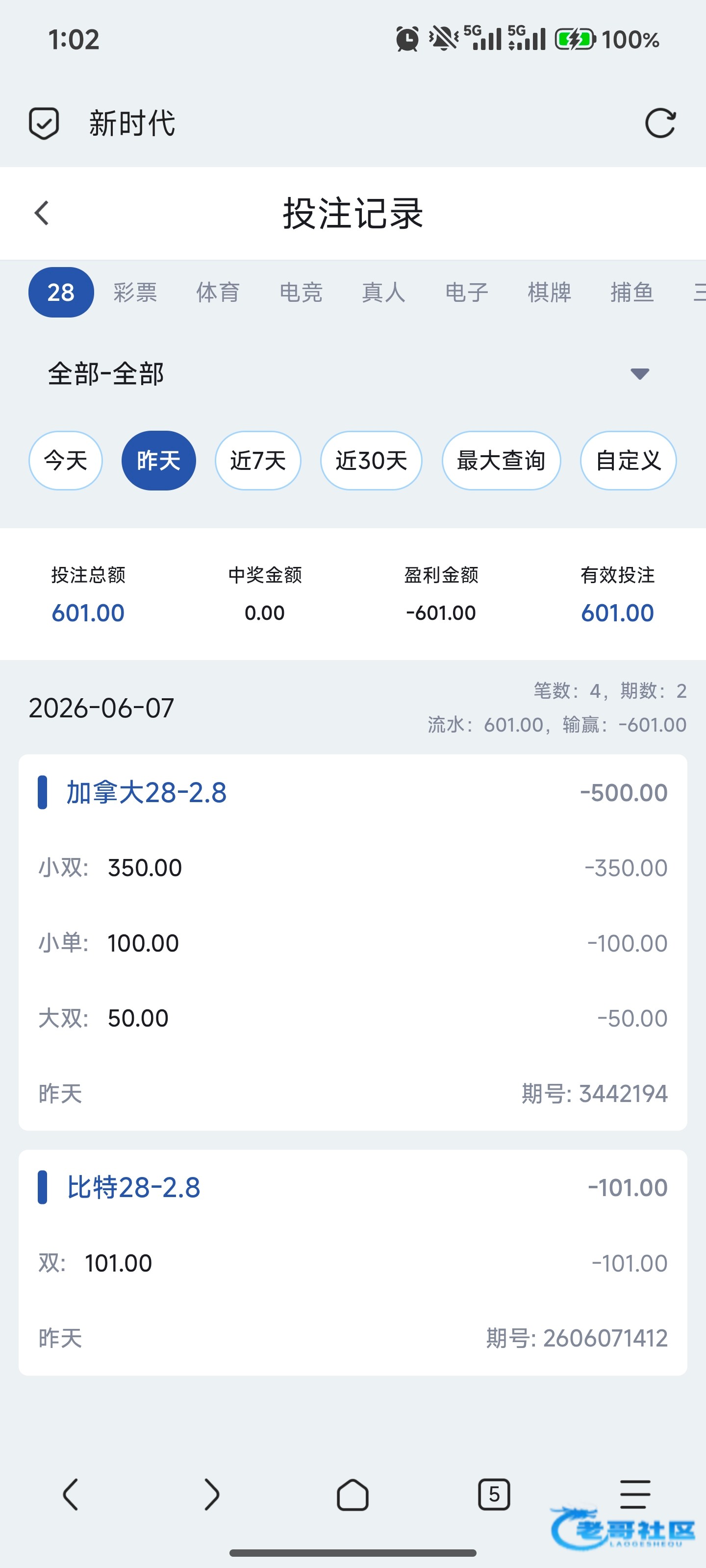Open the browser menu with three lines
This screenshot has height=1568, width=706.
635,1494
